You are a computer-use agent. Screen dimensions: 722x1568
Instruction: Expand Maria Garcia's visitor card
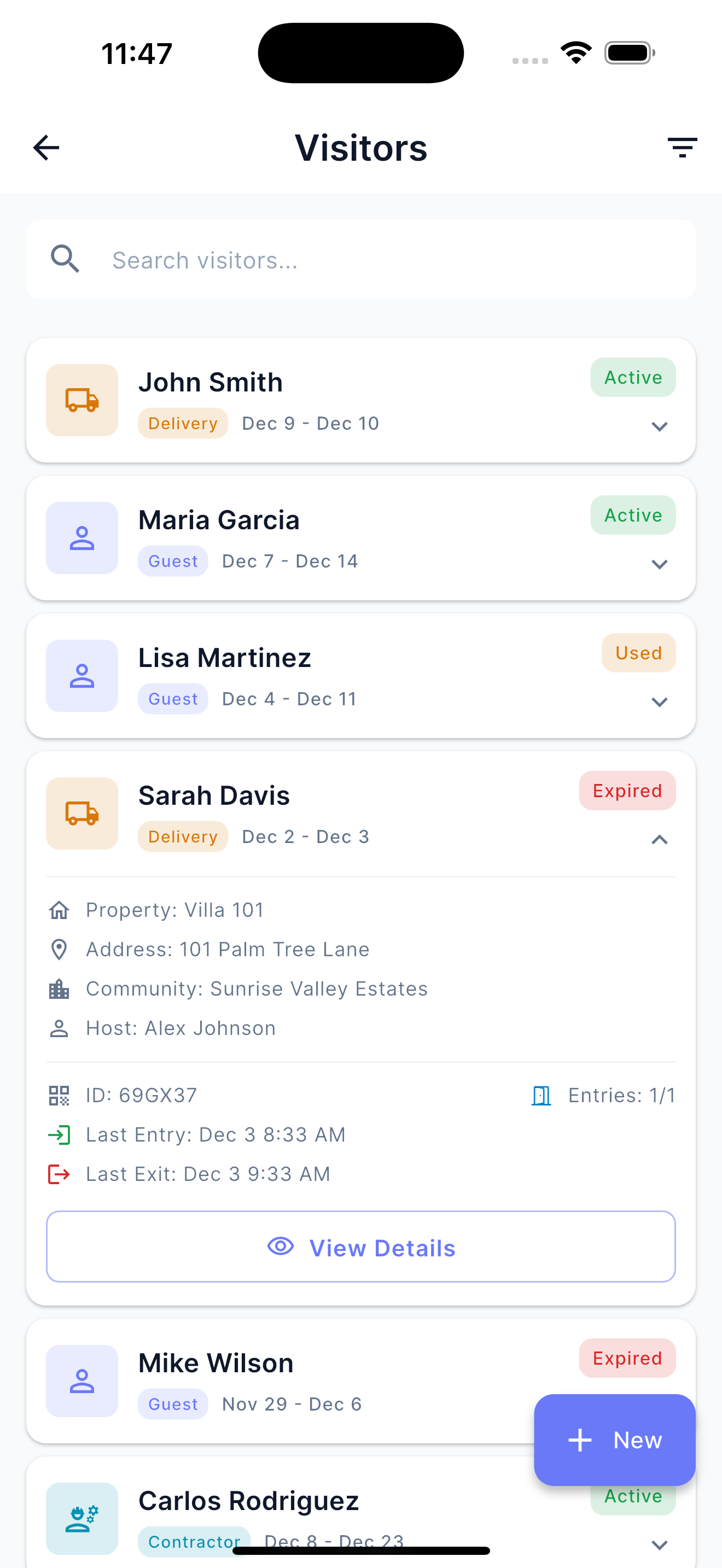click(659, 564)
